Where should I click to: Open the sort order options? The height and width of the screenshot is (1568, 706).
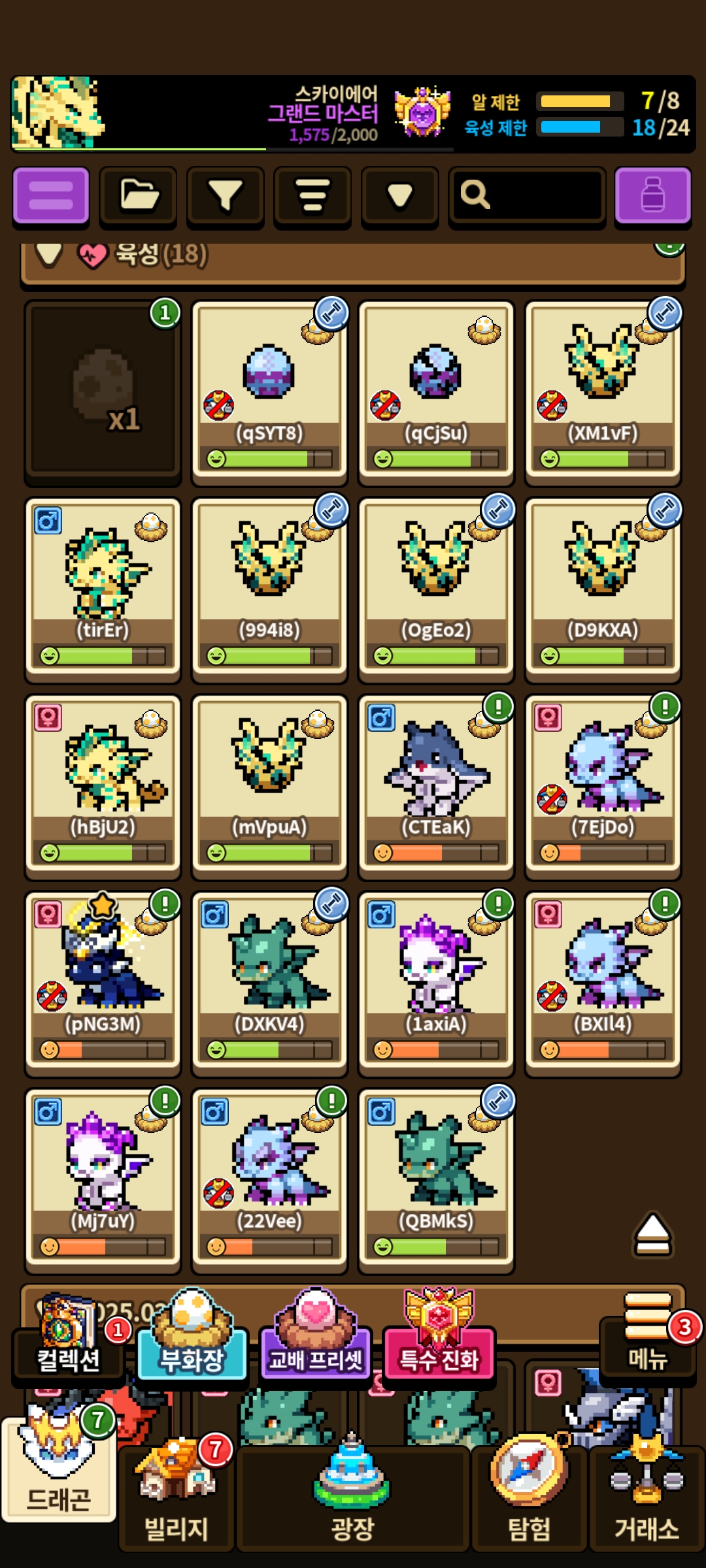coord(312,195)
